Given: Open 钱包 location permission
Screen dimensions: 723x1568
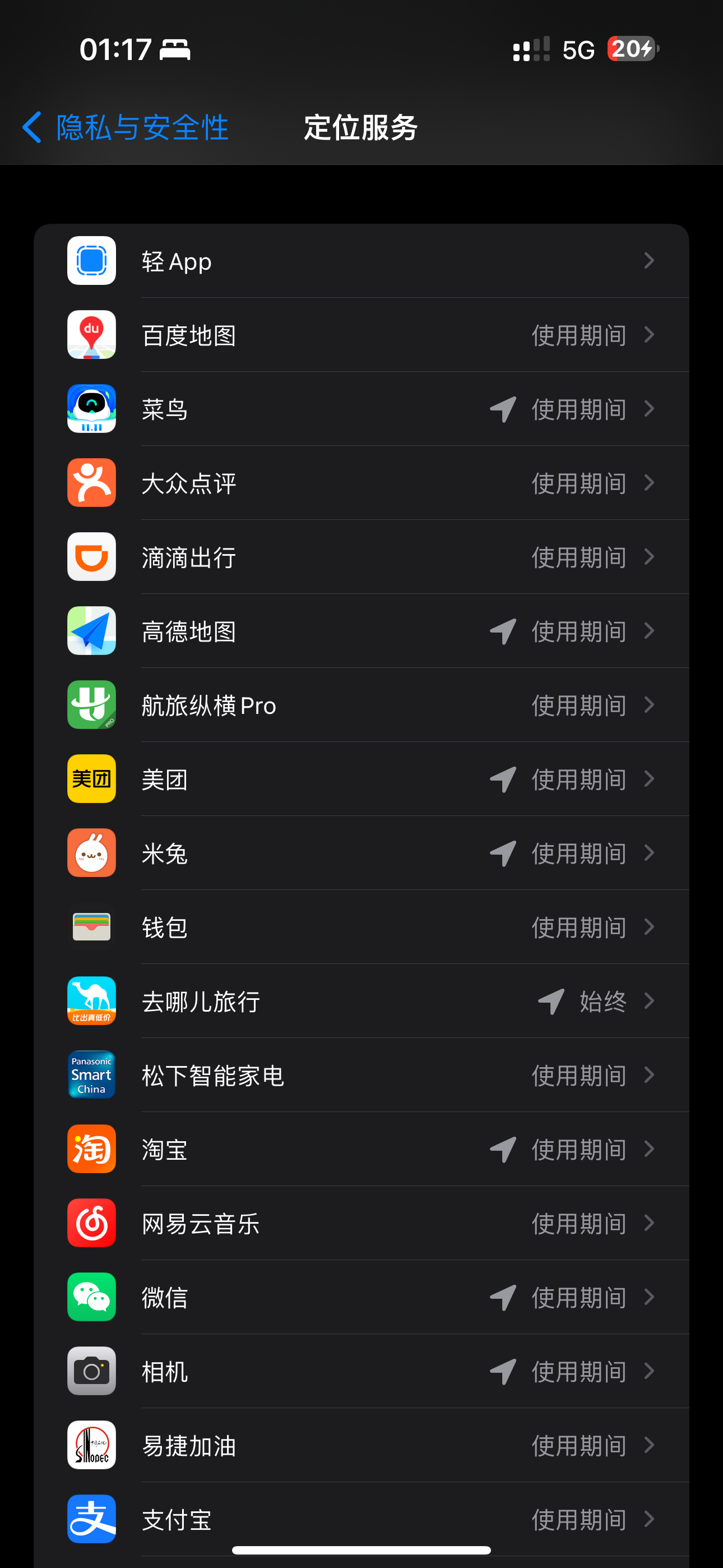Looking at the screenshot, I should (x=361, y=928).
